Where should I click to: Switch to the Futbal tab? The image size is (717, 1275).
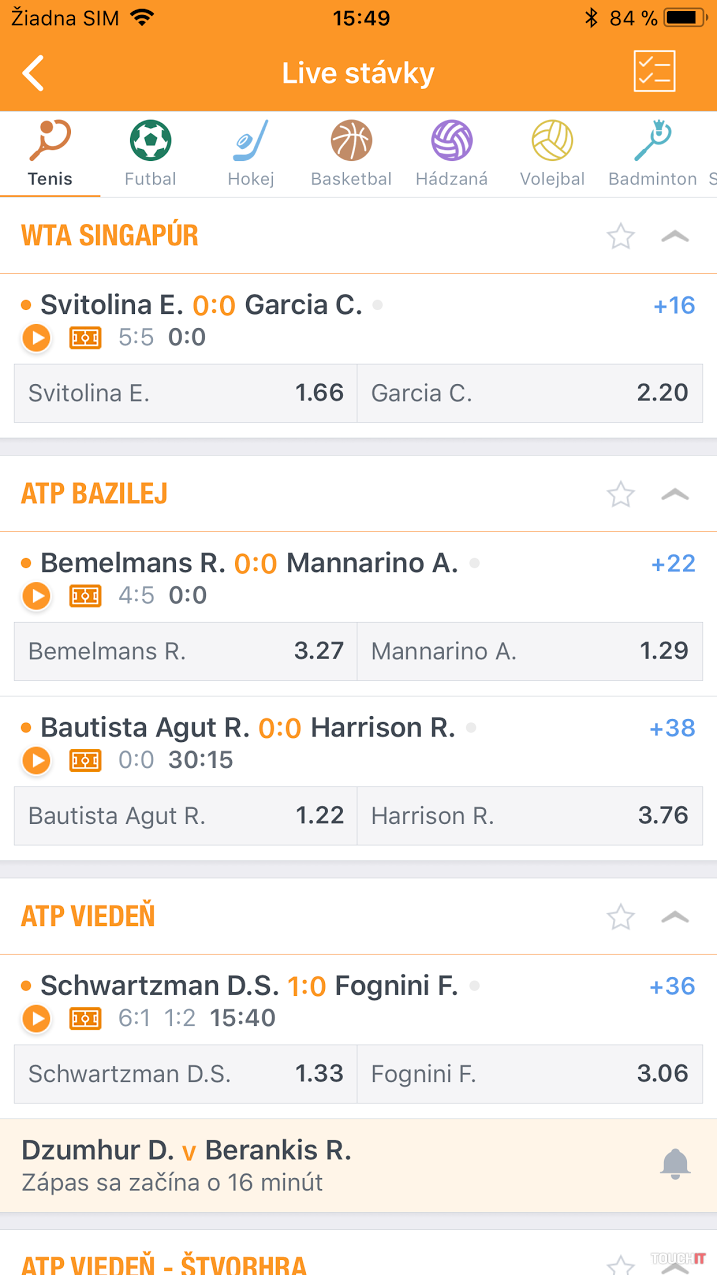150,155
